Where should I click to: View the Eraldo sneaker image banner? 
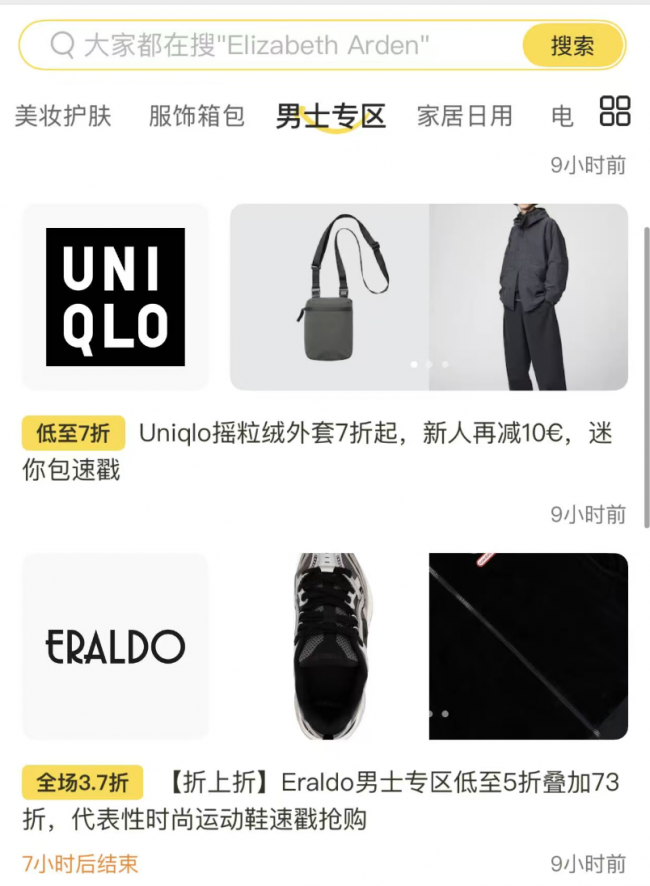(x=429, y=646)
